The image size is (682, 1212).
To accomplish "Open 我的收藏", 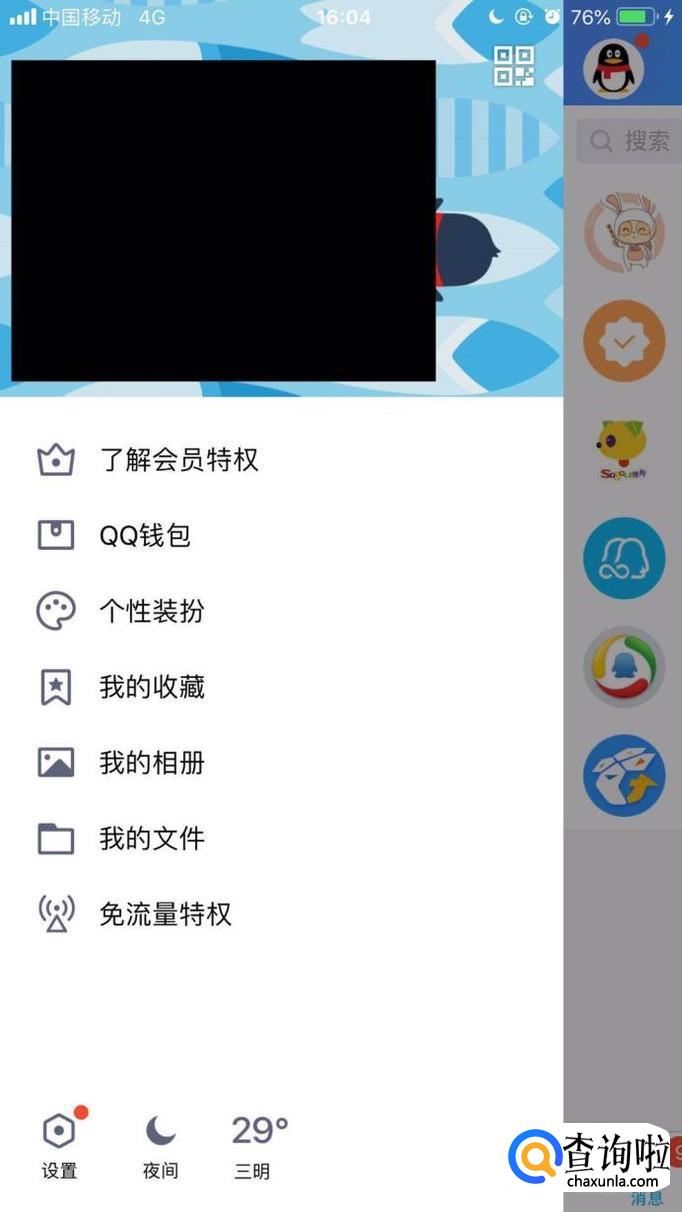I will click(281, 687).
